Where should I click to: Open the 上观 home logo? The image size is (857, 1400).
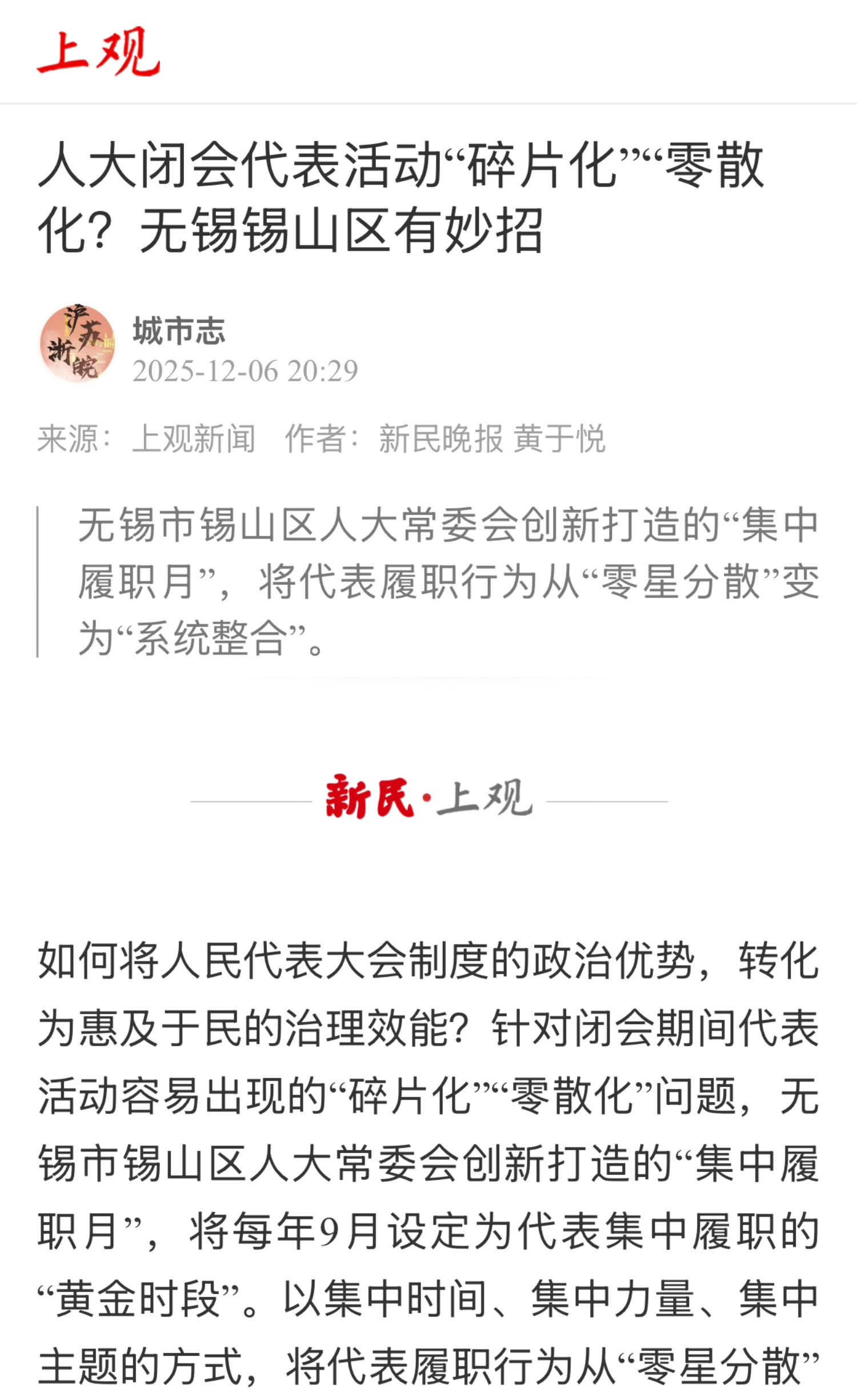(x=98, y=51)
